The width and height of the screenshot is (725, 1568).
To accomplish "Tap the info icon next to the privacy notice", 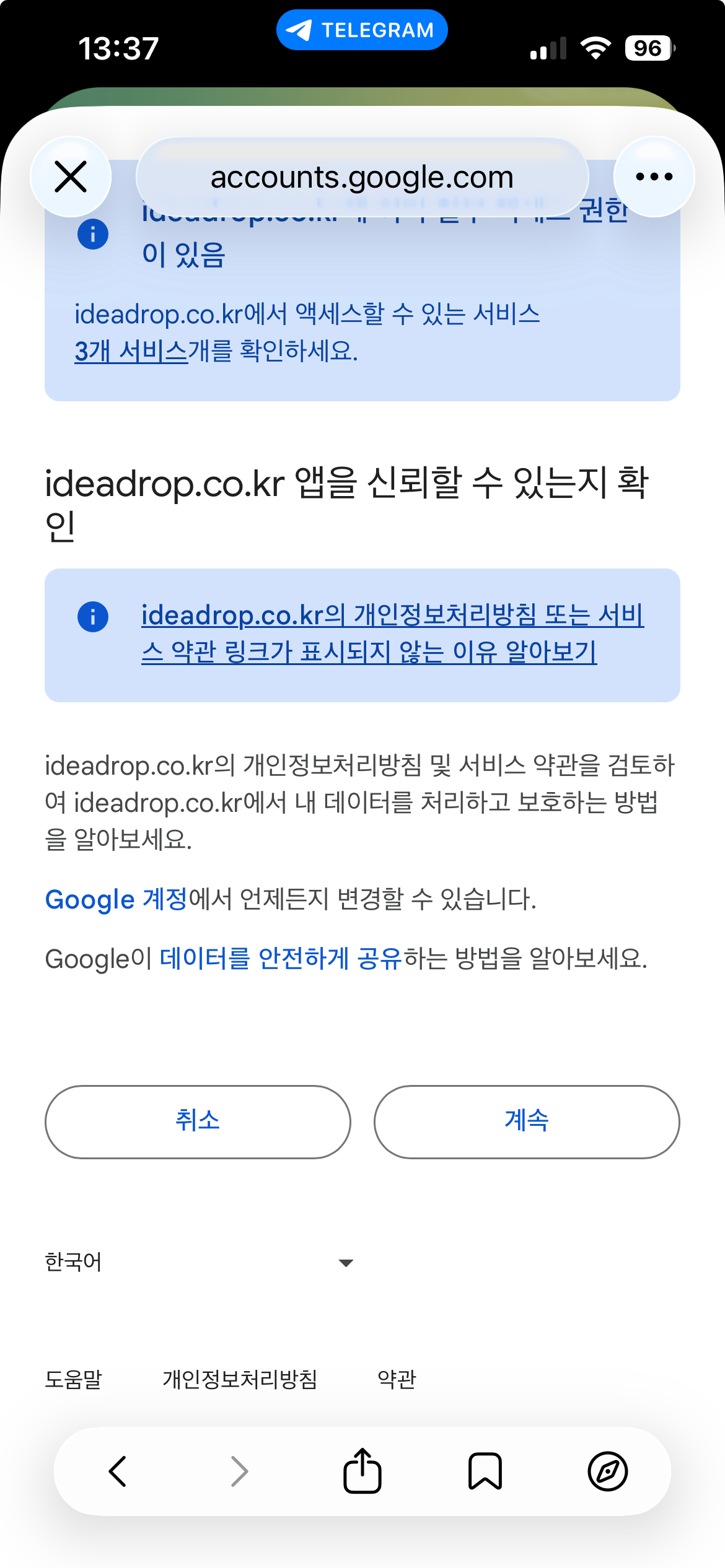I will point(92,617).
